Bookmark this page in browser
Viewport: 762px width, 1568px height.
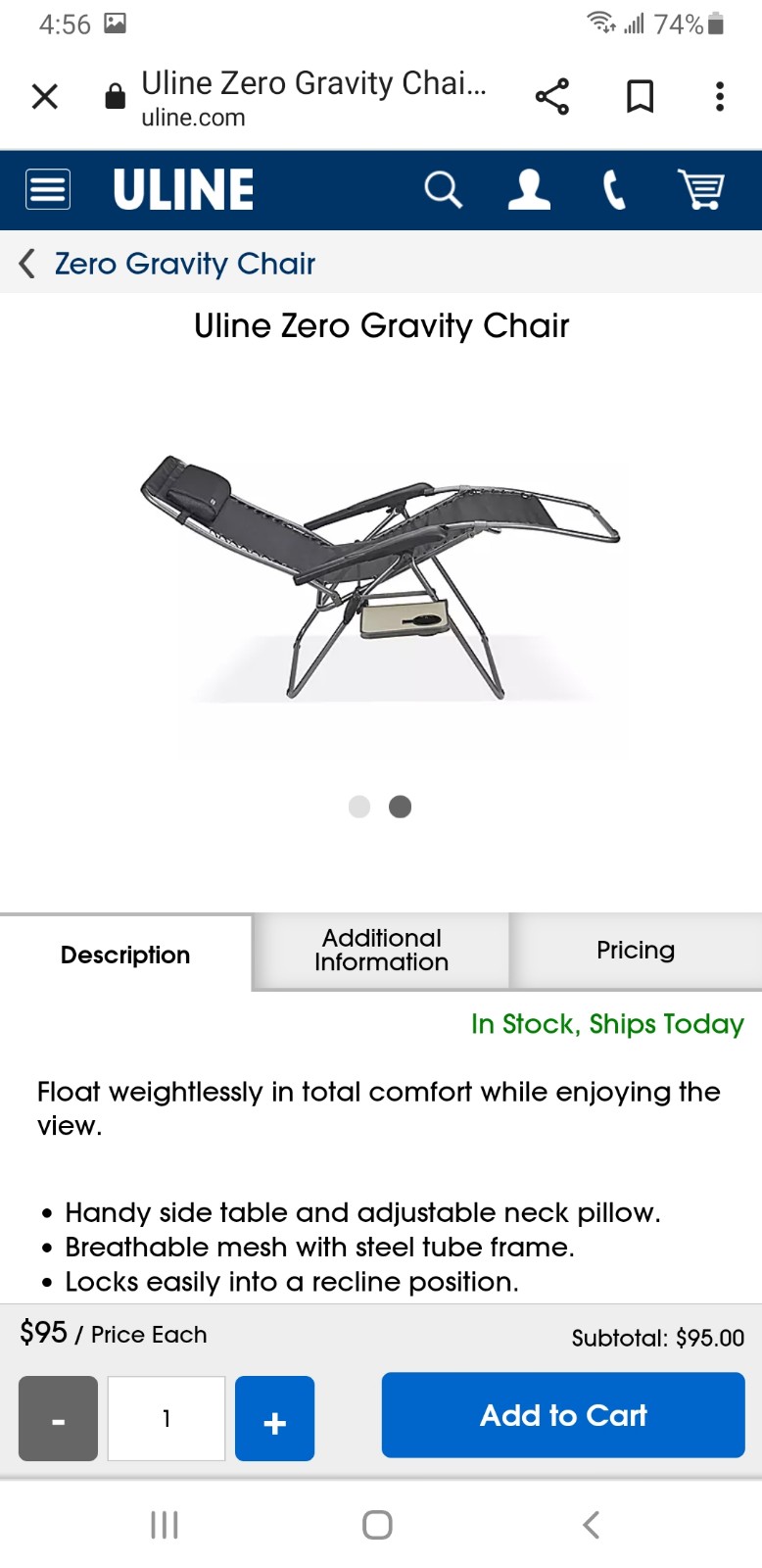(x=640, y=96)
